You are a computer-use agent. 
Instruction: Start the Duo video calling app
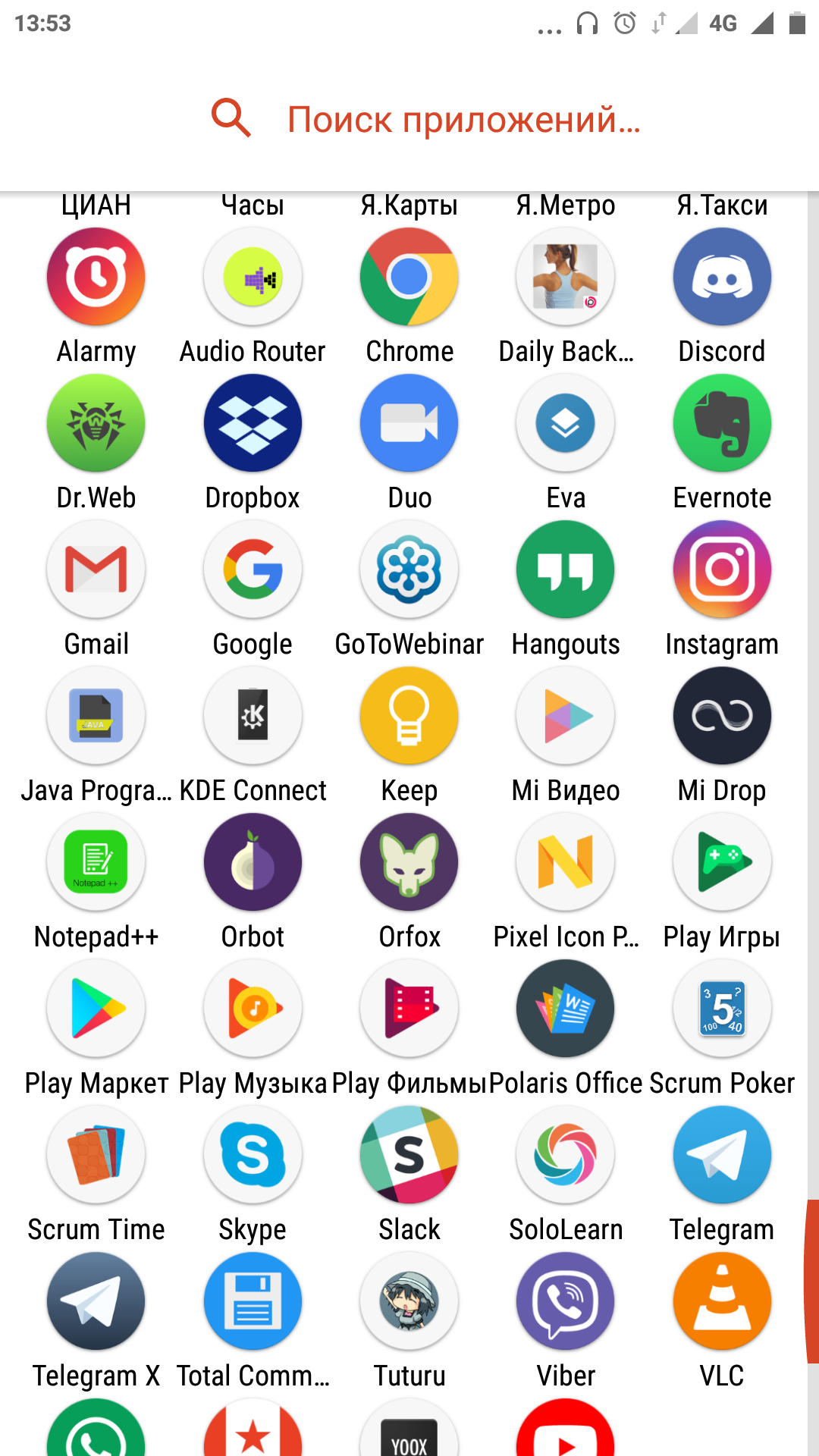(x=409, y=424)
